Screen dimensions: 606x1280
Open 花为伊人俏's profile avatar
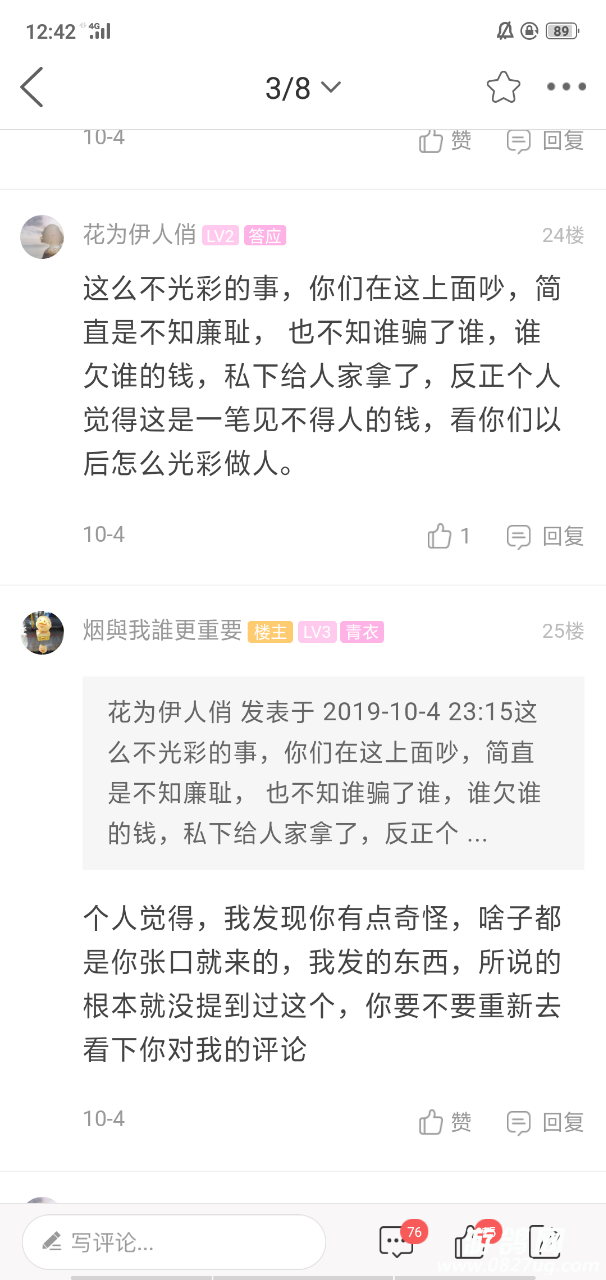pos(42,236)
